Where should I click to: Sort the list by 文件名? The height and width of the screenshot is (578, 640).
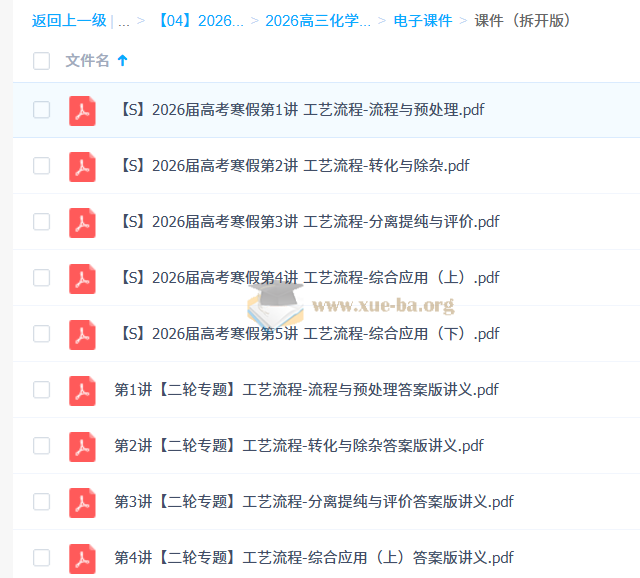coord(88,61)
